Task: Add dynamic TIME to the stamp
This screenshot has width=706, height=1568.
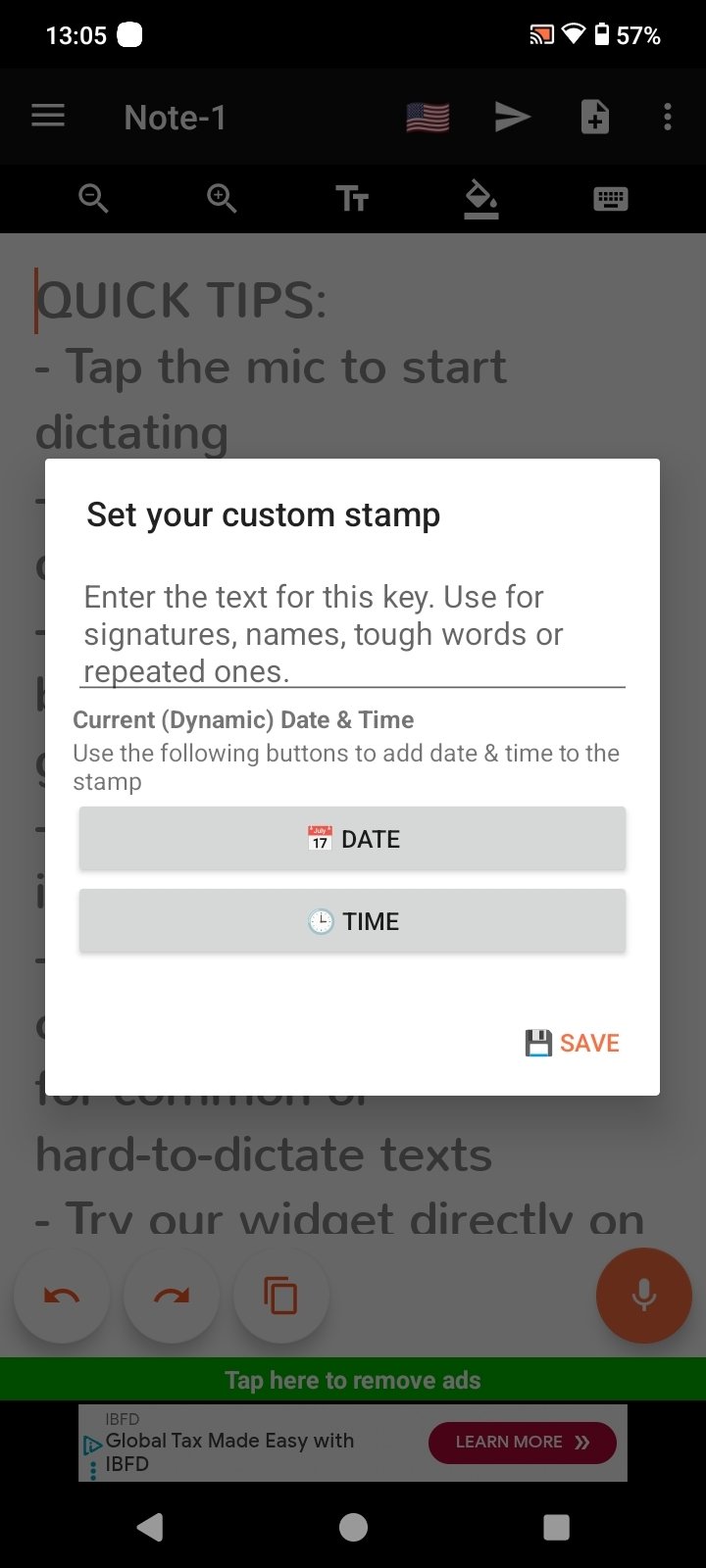Action: 352,921
